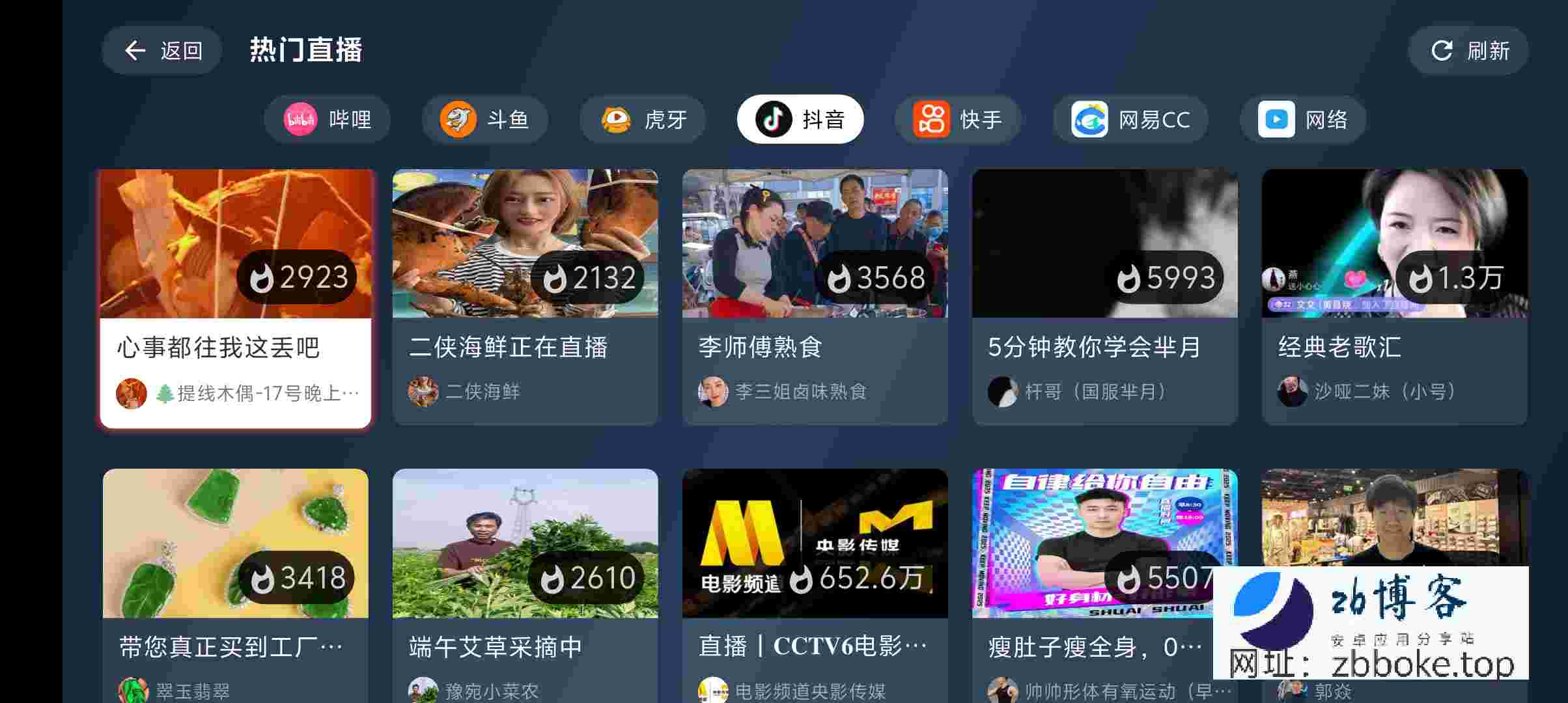Switch to 虎牙 live streams
This screenshot has width=1568, height=703.
click(x=643, y=119)
